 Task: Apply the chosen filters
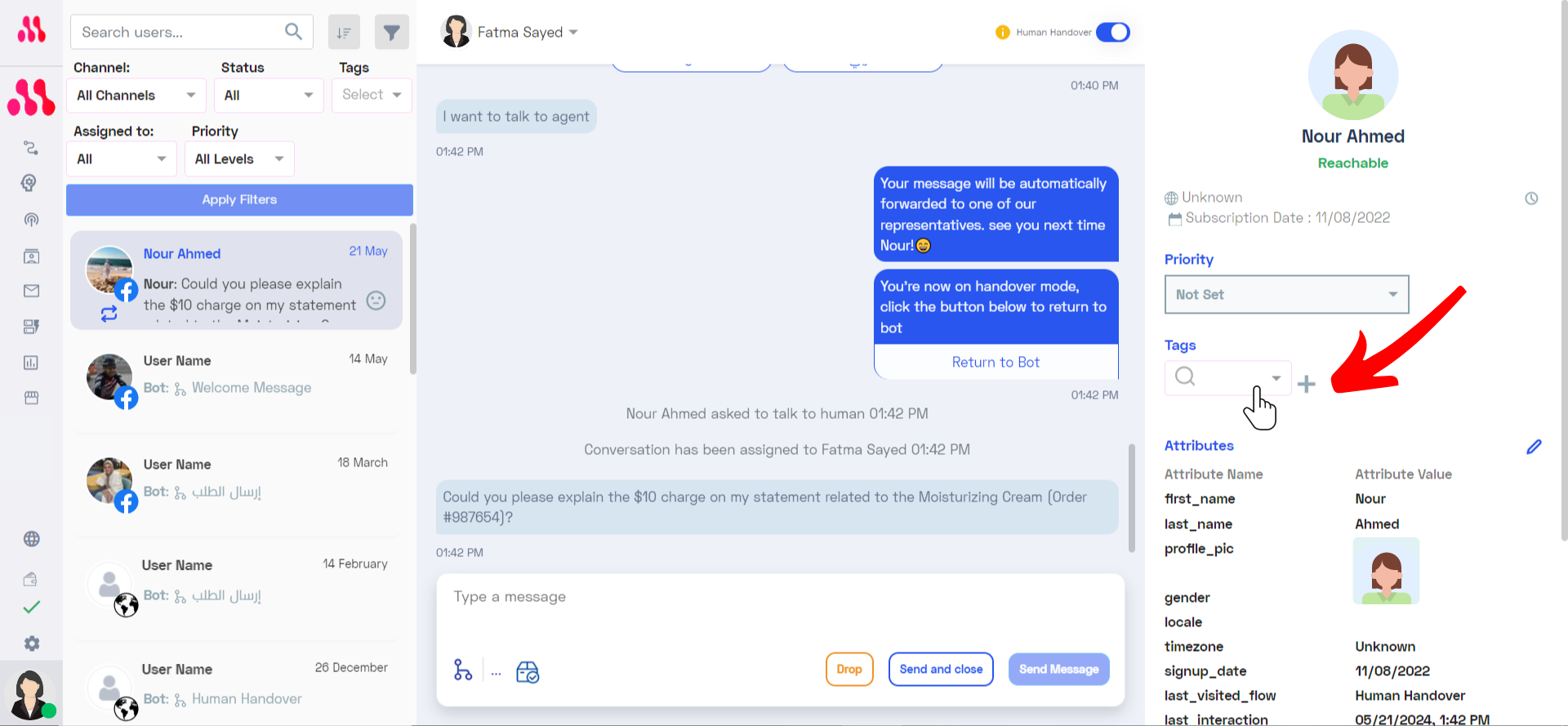tap(239, 200)
